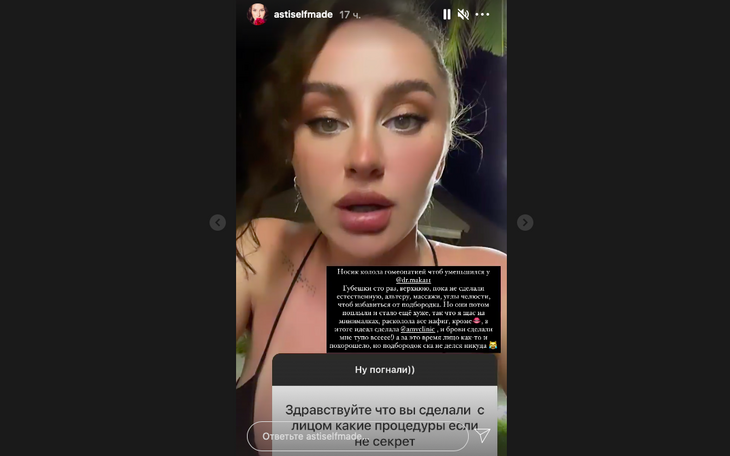Go to the previous story
Viewport: 730px width, 456px height.
[218, 222]
